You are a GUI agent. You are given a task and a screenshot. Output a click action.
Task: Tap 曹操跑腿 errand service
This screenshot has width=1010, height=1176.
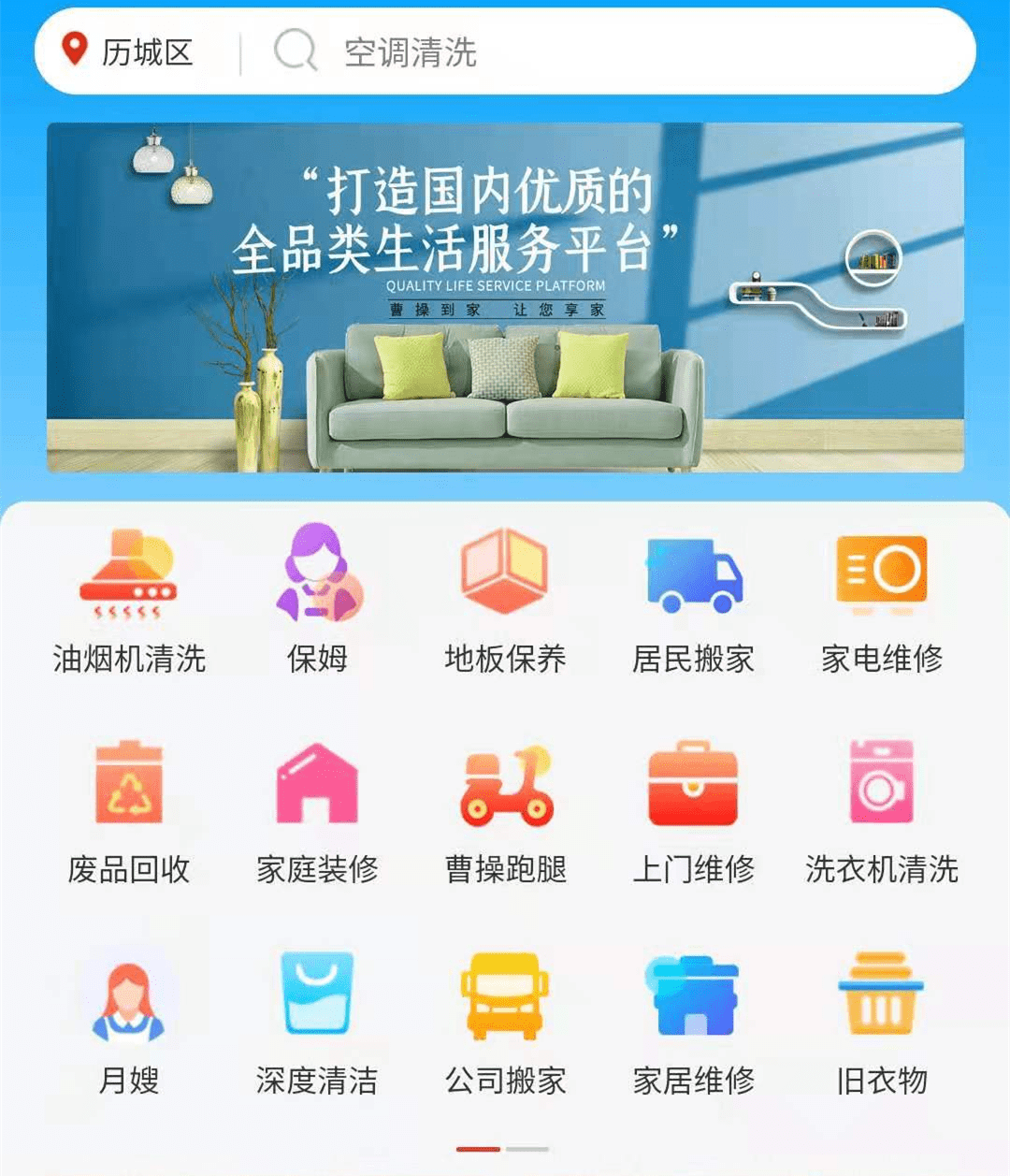tap(505, 810)
